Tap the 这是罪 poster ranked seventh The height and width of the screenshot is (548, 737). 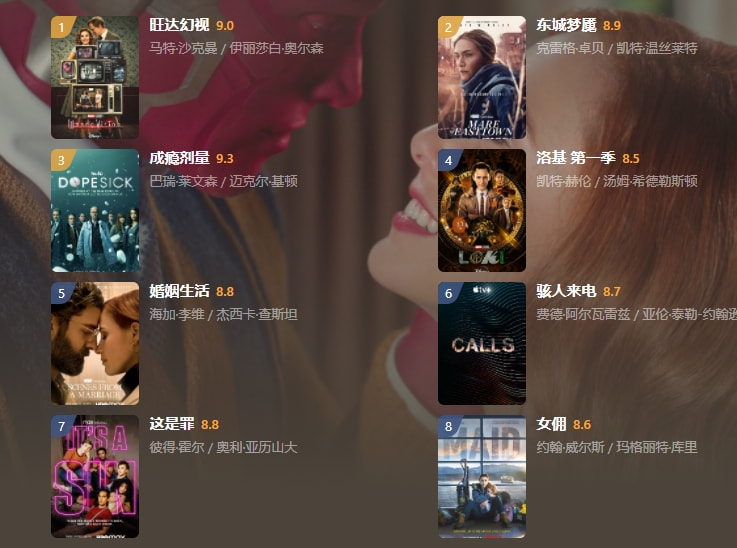click(95, 477)
